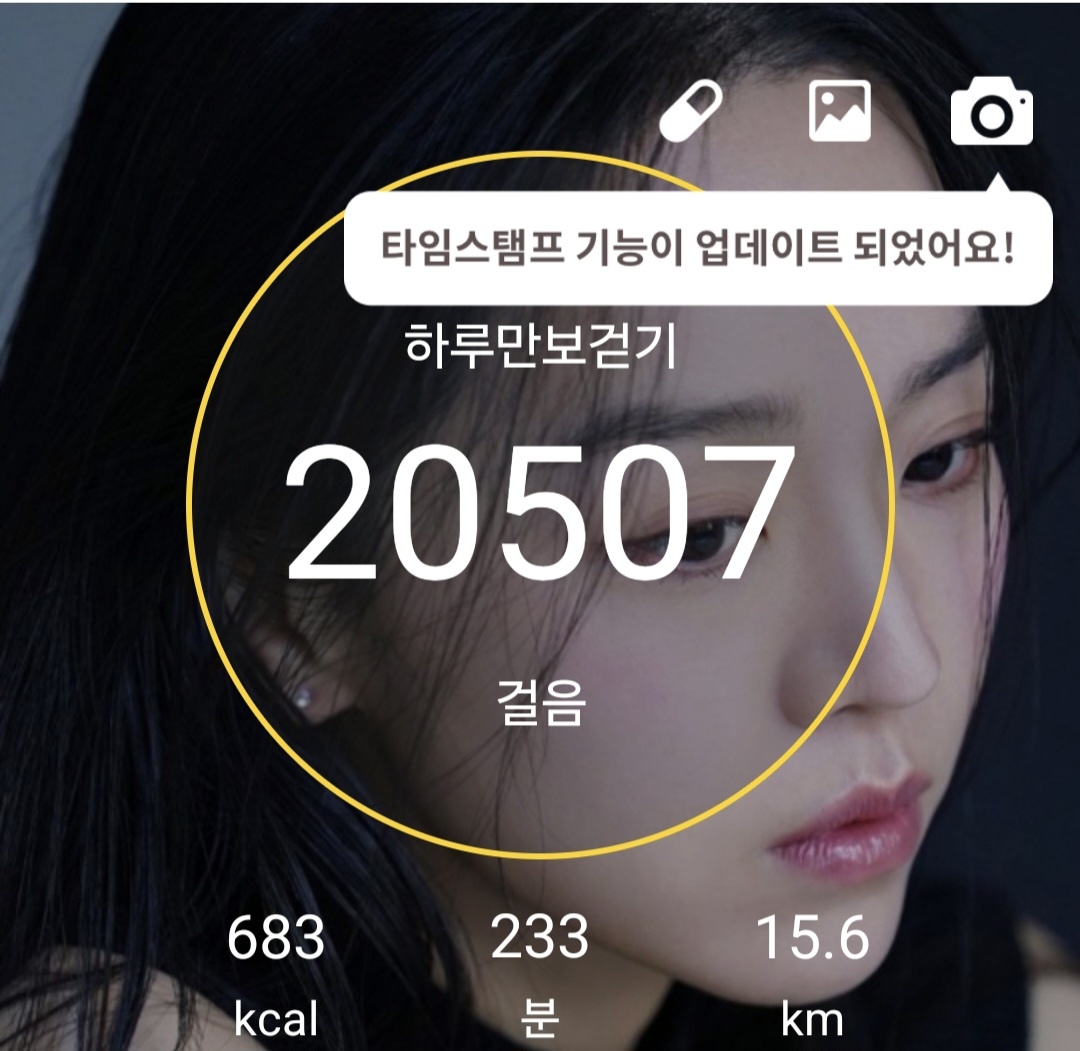Screen dimensions: 1080x1051
Task: Open the camera timestamp feature
Action: (x=990, y=112)
